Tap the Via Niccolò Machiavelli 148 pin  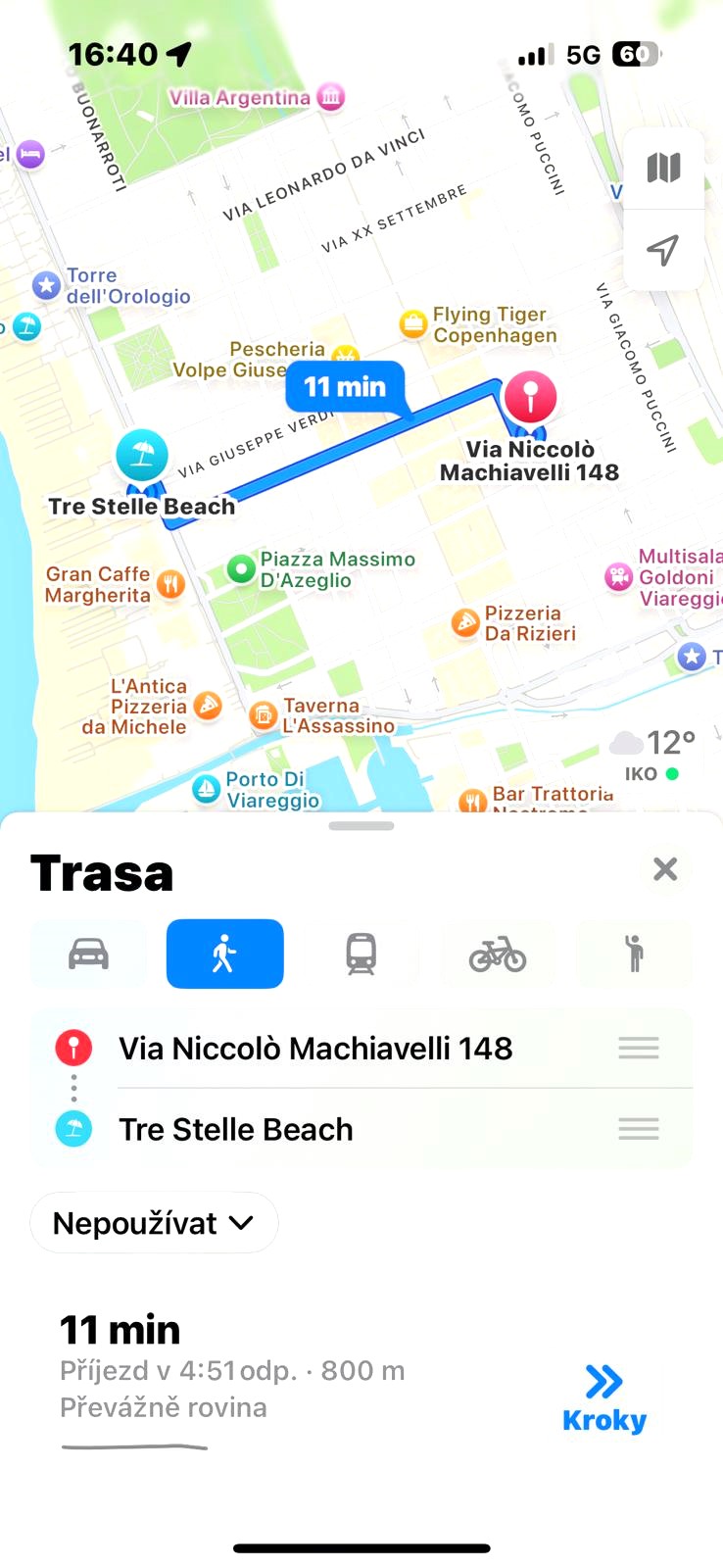tap(530, 398)
